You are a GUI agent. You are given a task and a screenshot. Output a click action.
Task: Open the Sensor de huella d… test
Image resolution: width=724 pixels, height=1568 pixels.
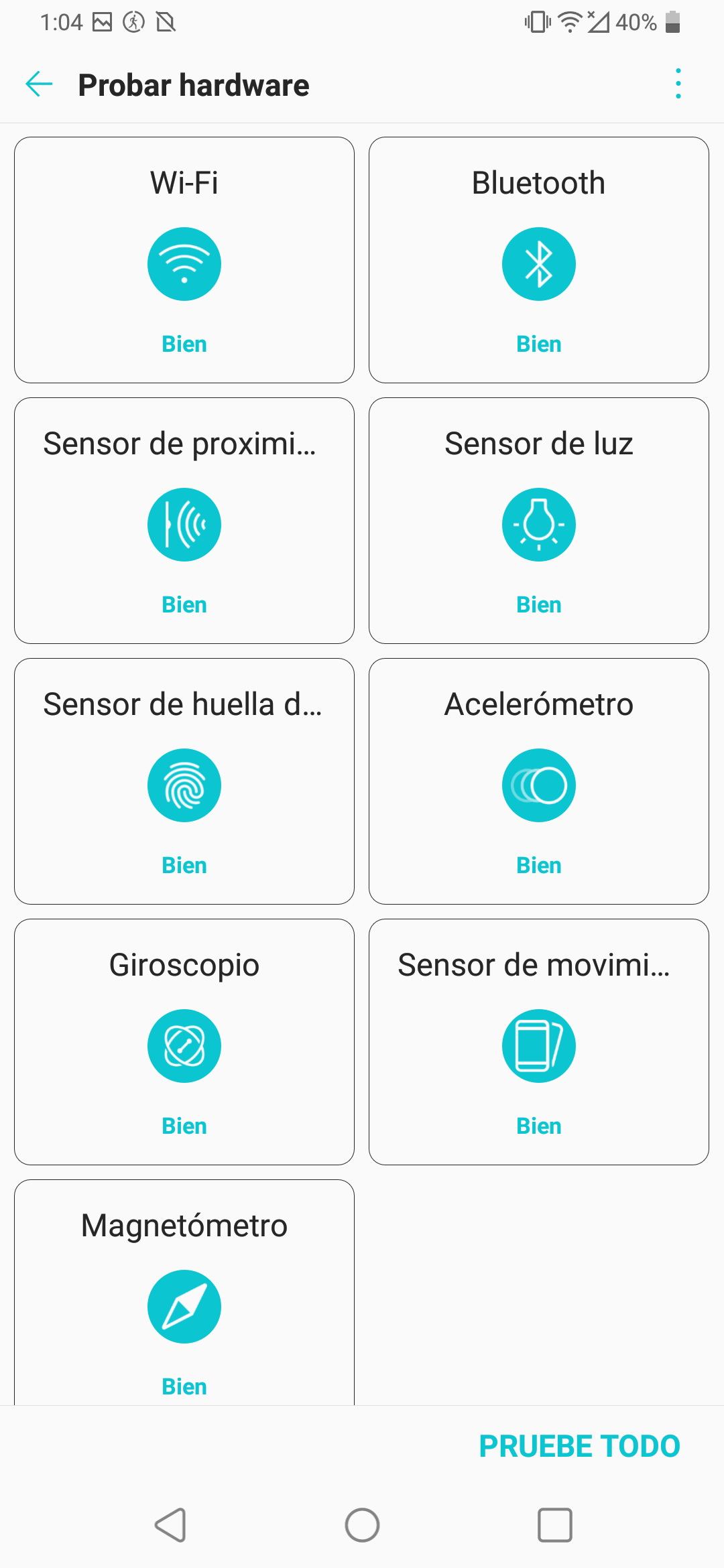(x=184, y=781)
